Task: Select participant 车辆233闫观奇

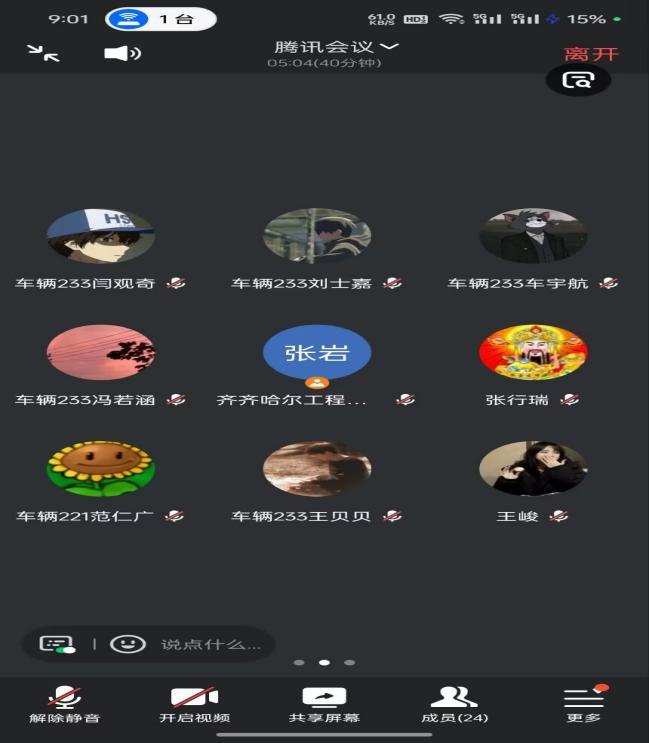Action: coord(101,236)
